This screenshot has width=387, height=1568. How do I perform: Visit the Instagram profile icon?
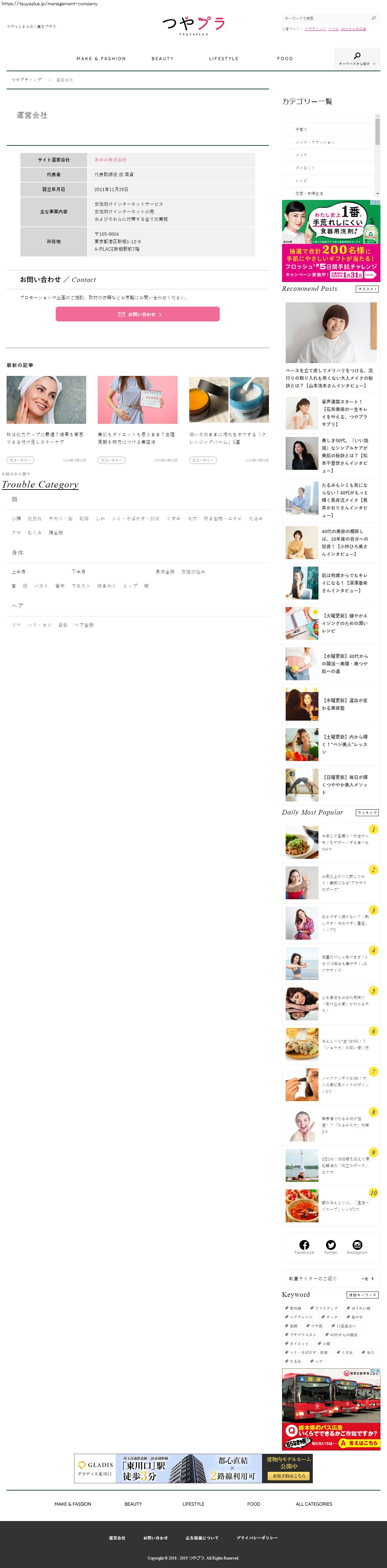[357, 1245]
